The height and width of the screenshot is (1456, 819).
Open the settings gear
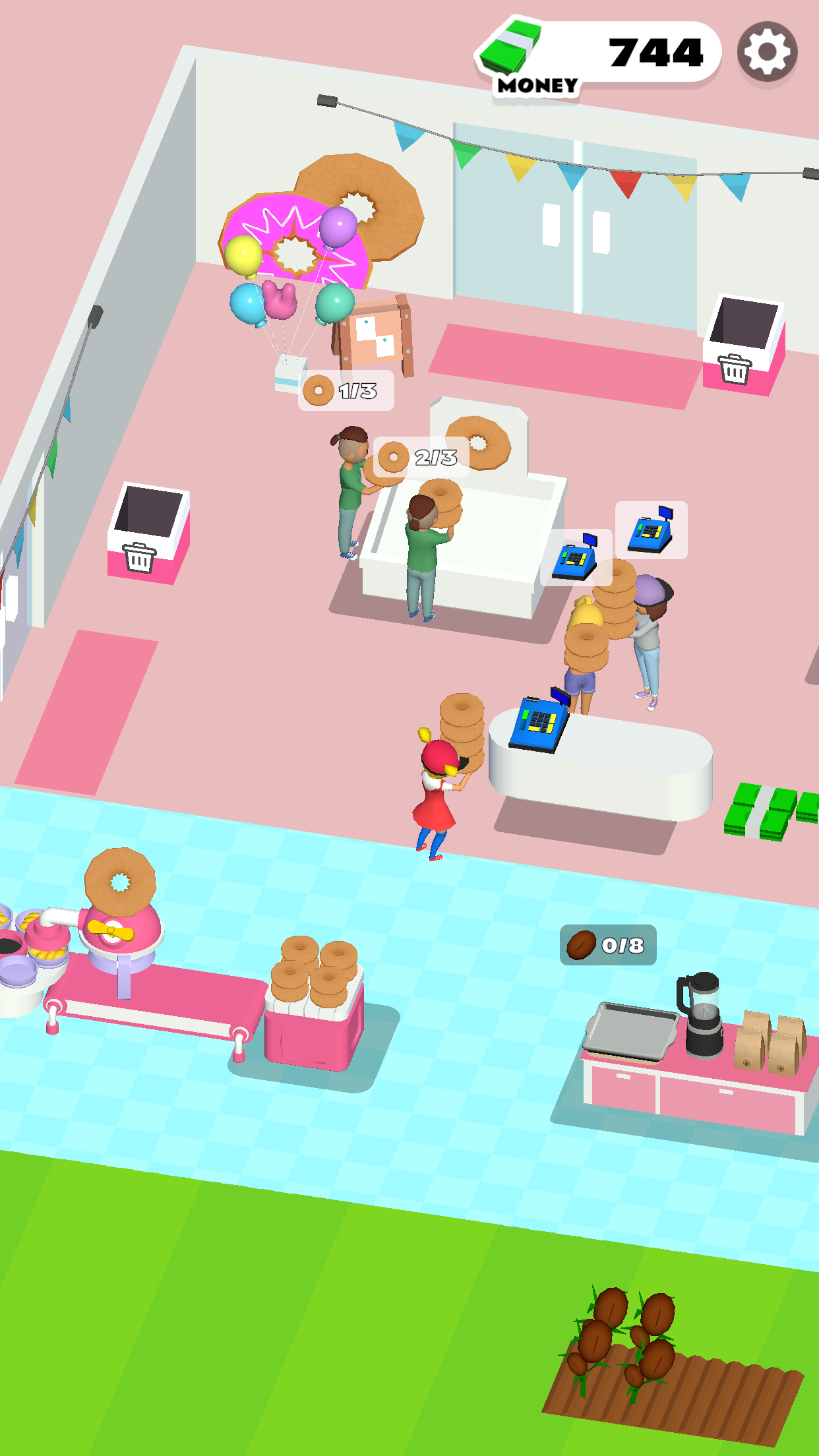point(767,51)
